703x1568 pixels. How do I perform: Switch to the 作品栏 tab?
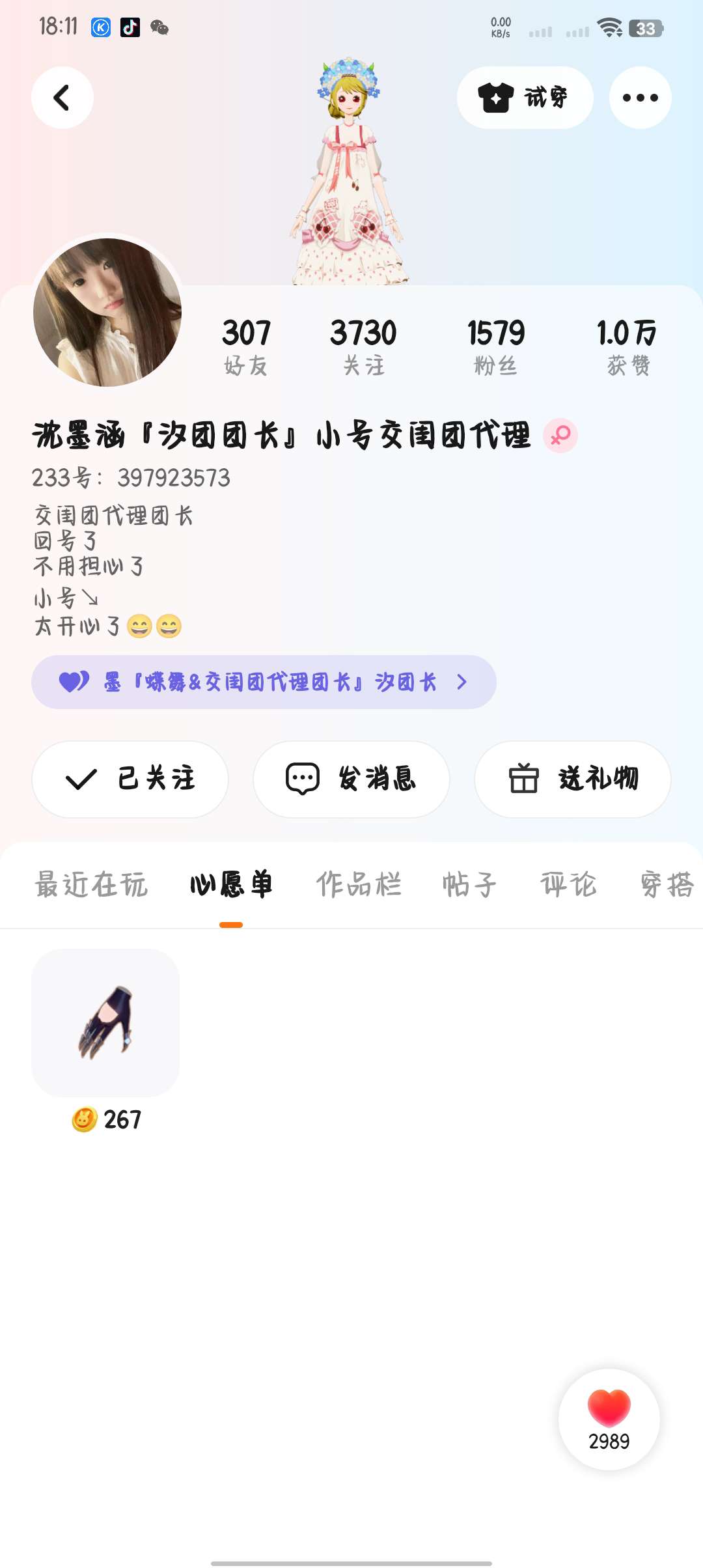point(359,885)
